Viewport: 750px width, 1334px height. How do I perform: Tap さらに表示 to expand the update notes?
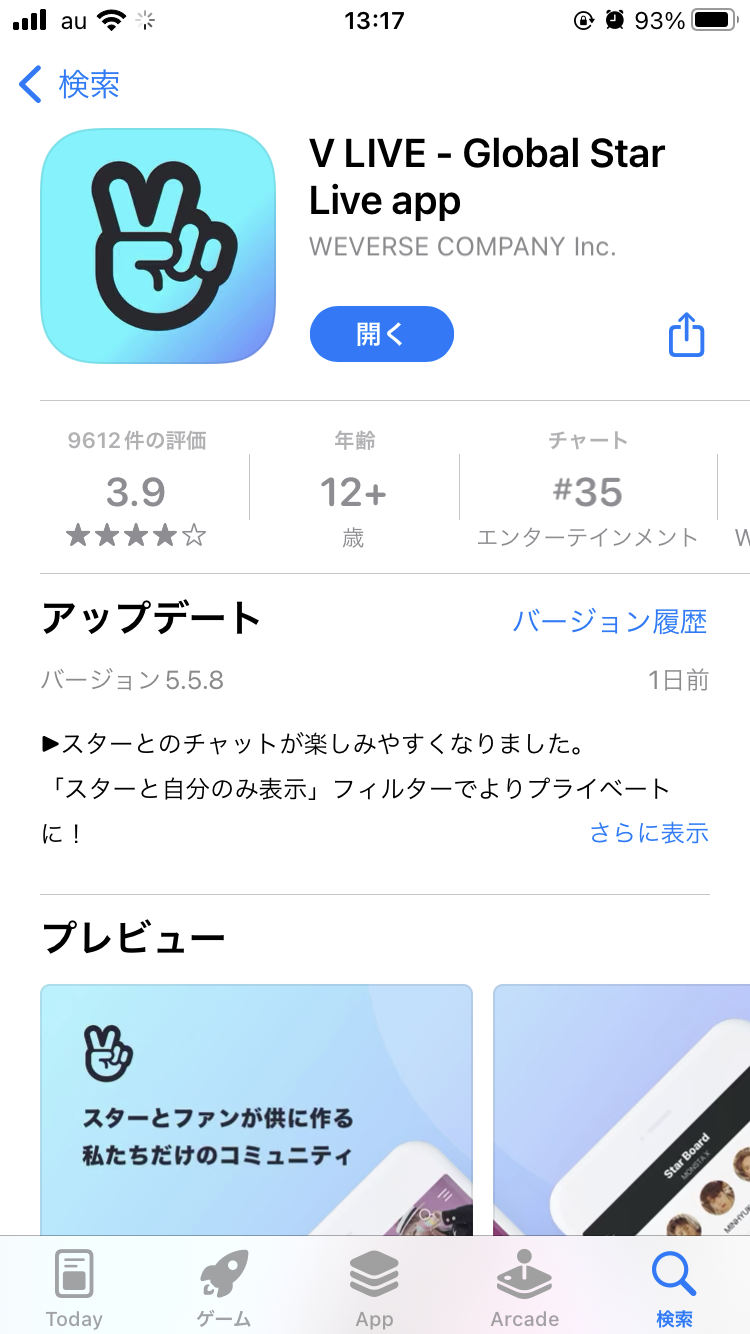click(650, 832)
